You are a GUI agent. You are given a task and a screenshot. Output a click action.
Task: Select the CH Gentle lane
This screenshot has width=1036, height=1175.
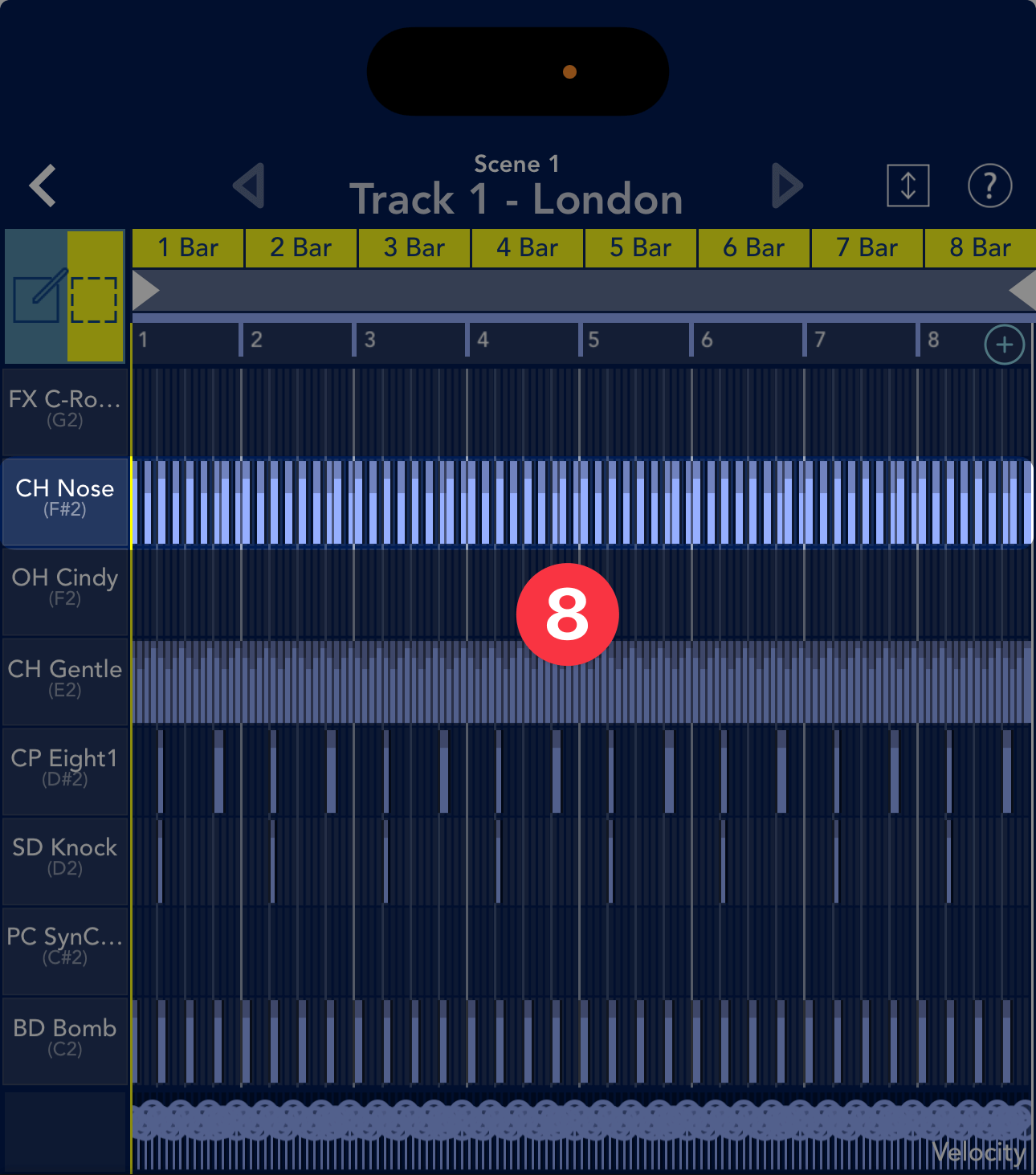pos(64,678)
